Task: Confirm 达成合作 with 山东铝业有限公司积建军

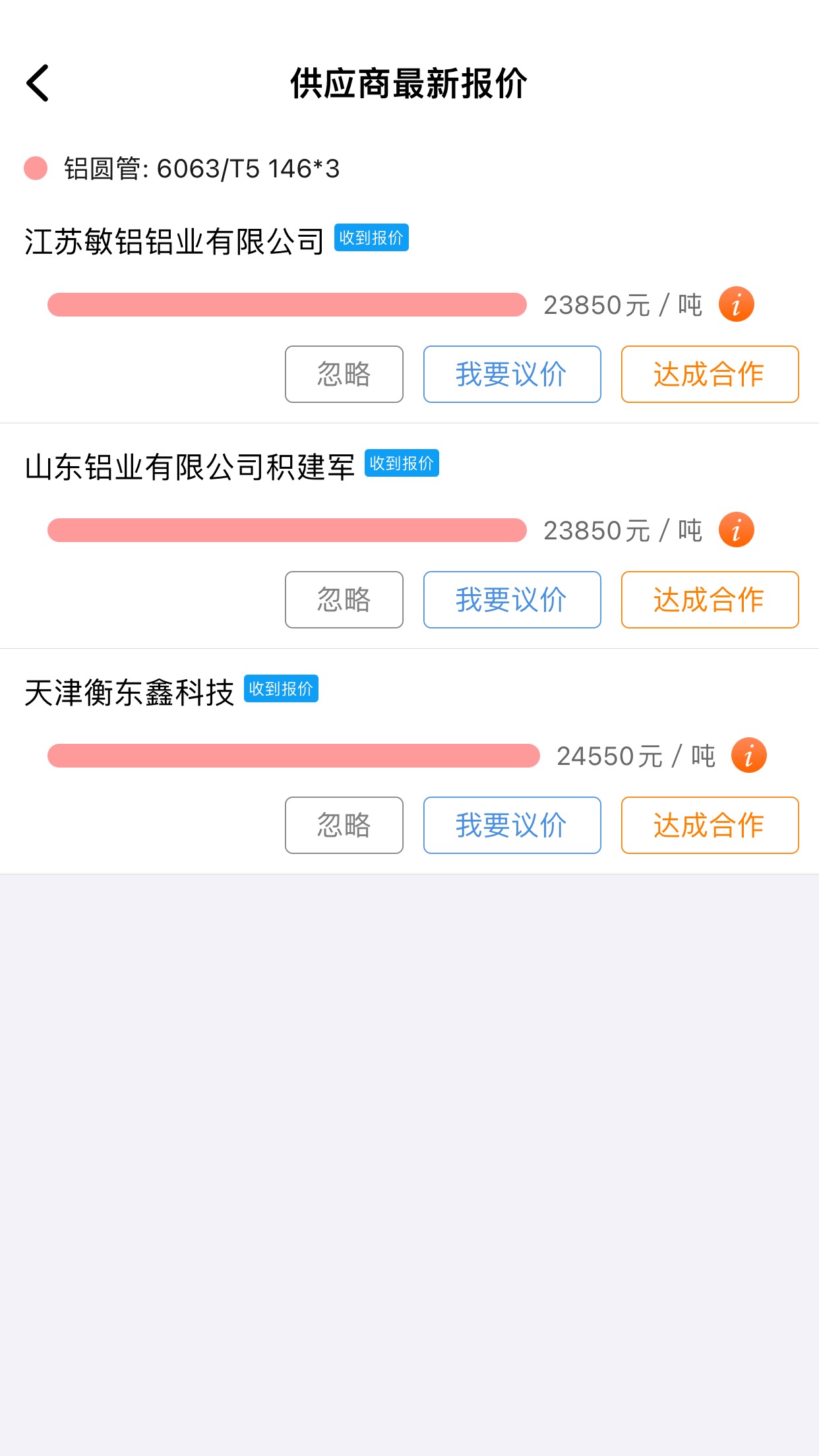Action: coord(710,599)
